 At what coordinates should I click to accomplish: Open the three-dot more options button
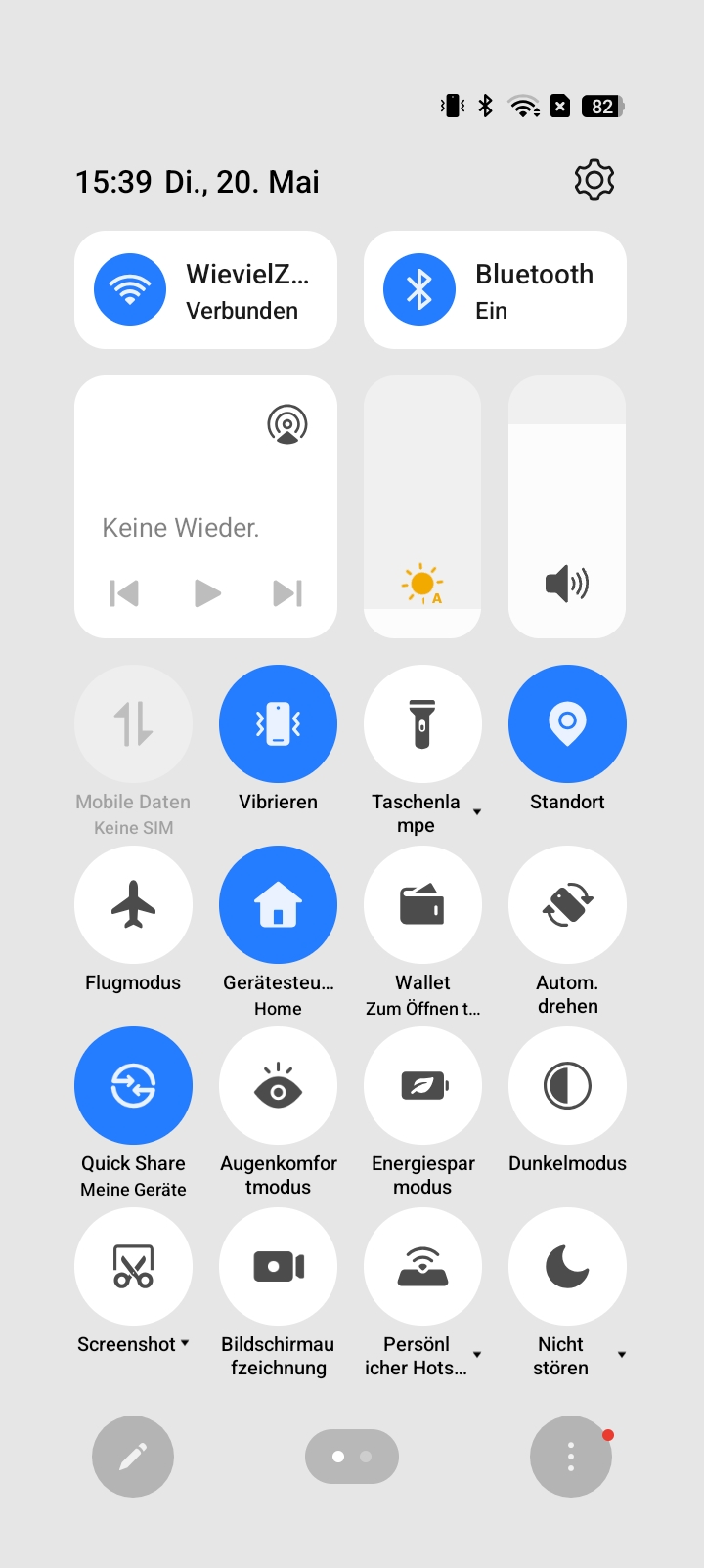tap(571, 1457)
